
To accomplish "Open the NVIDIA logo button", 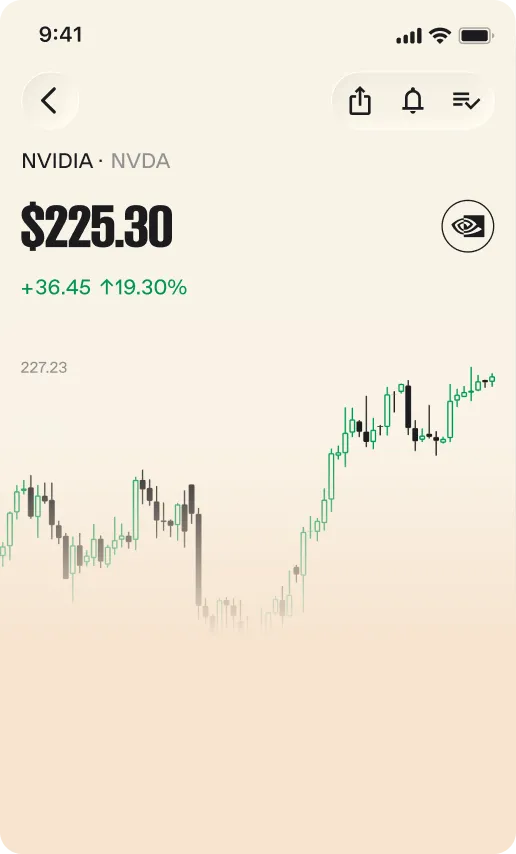I will point(468,226).
